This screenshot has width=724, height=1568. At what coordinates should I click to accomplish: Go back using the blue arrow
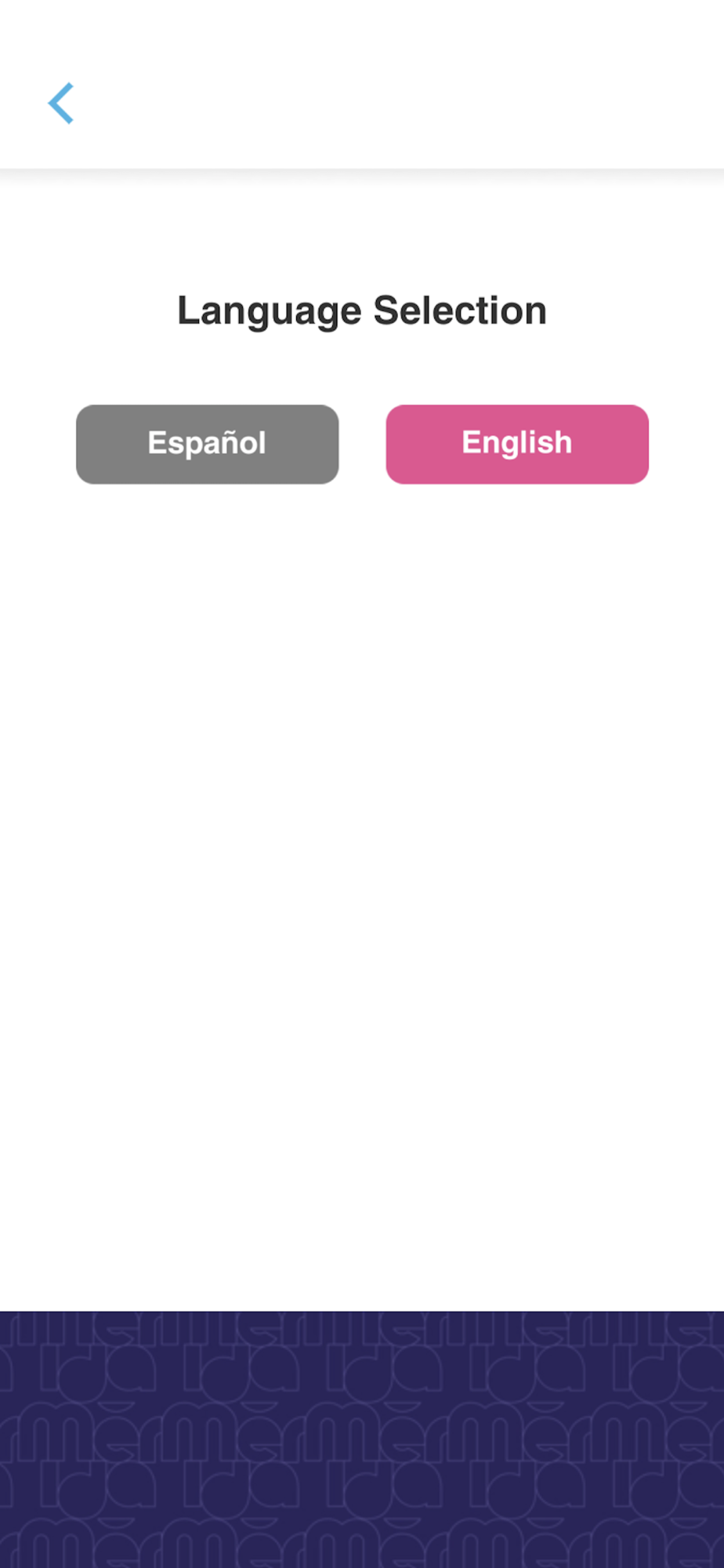pos(61,103)
